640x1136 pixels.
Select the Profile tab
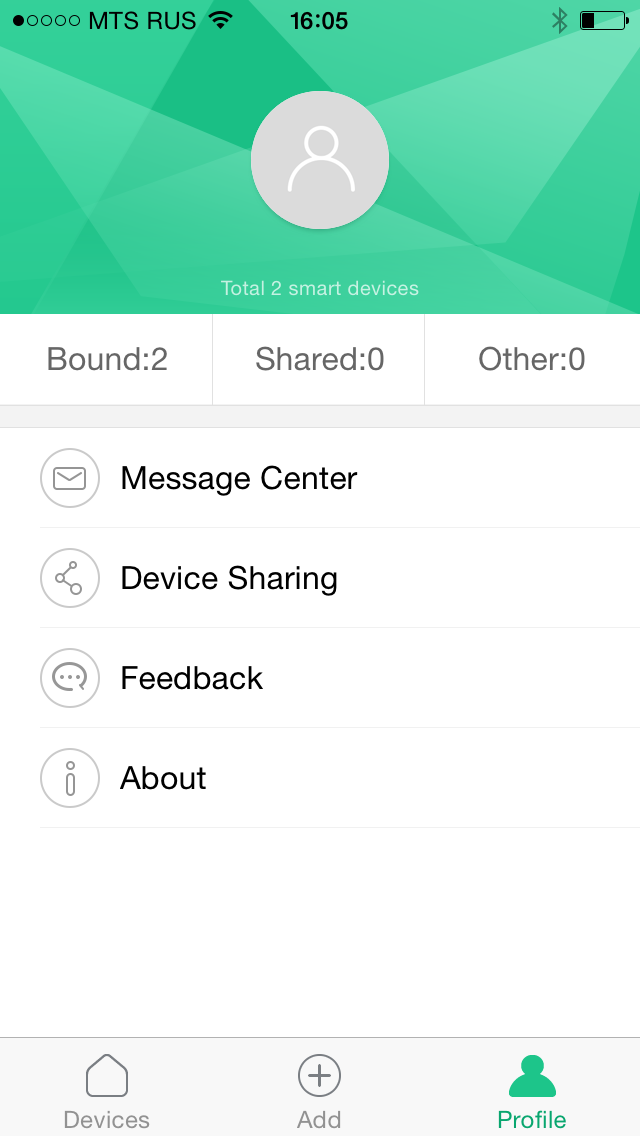tap(532, 1090)
